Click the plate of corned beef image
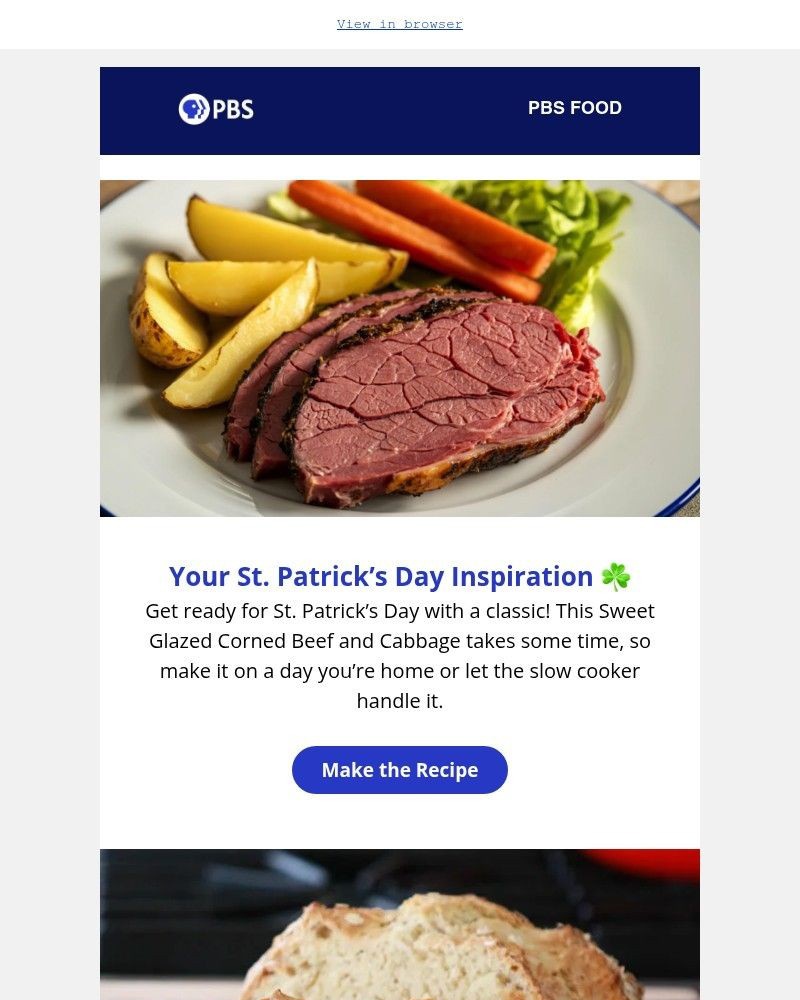Viewport: 800px width, 1000px height. pyautogui.click(x=400, y=348)
